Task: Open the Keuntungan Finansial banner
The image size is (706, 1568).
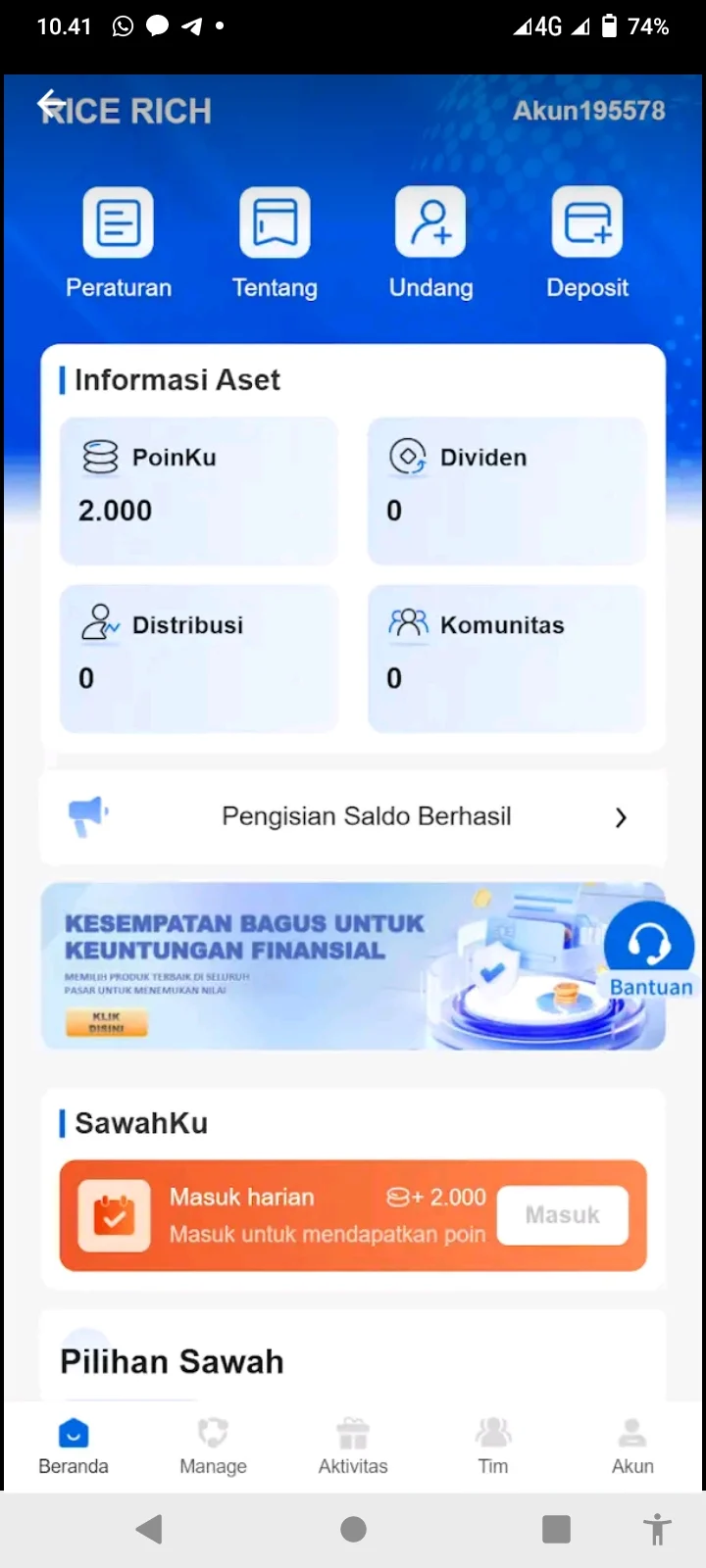Action: (294, 966)
